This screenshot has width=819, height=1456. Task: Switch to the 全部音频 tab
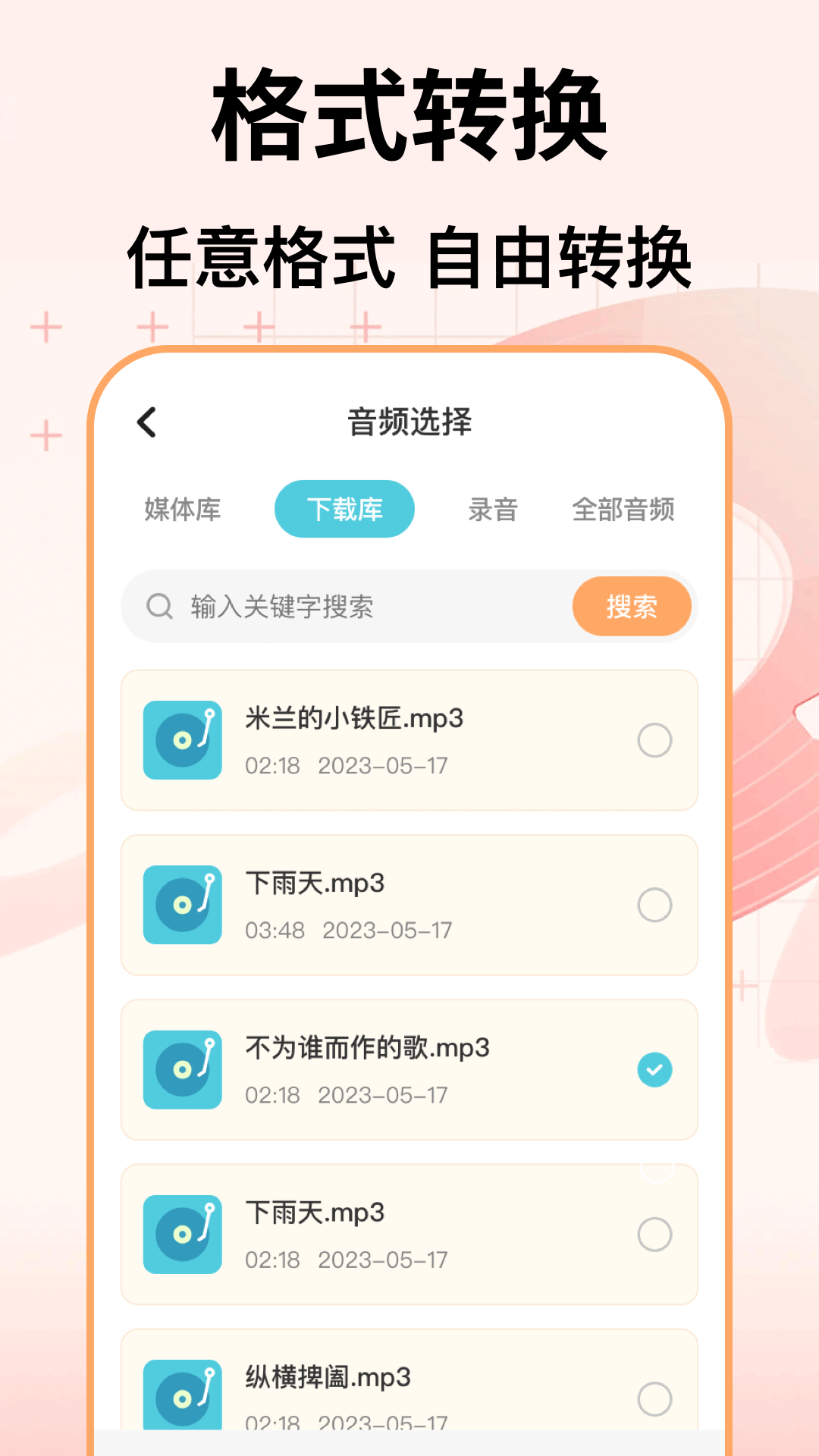click(x=623, y=510)
